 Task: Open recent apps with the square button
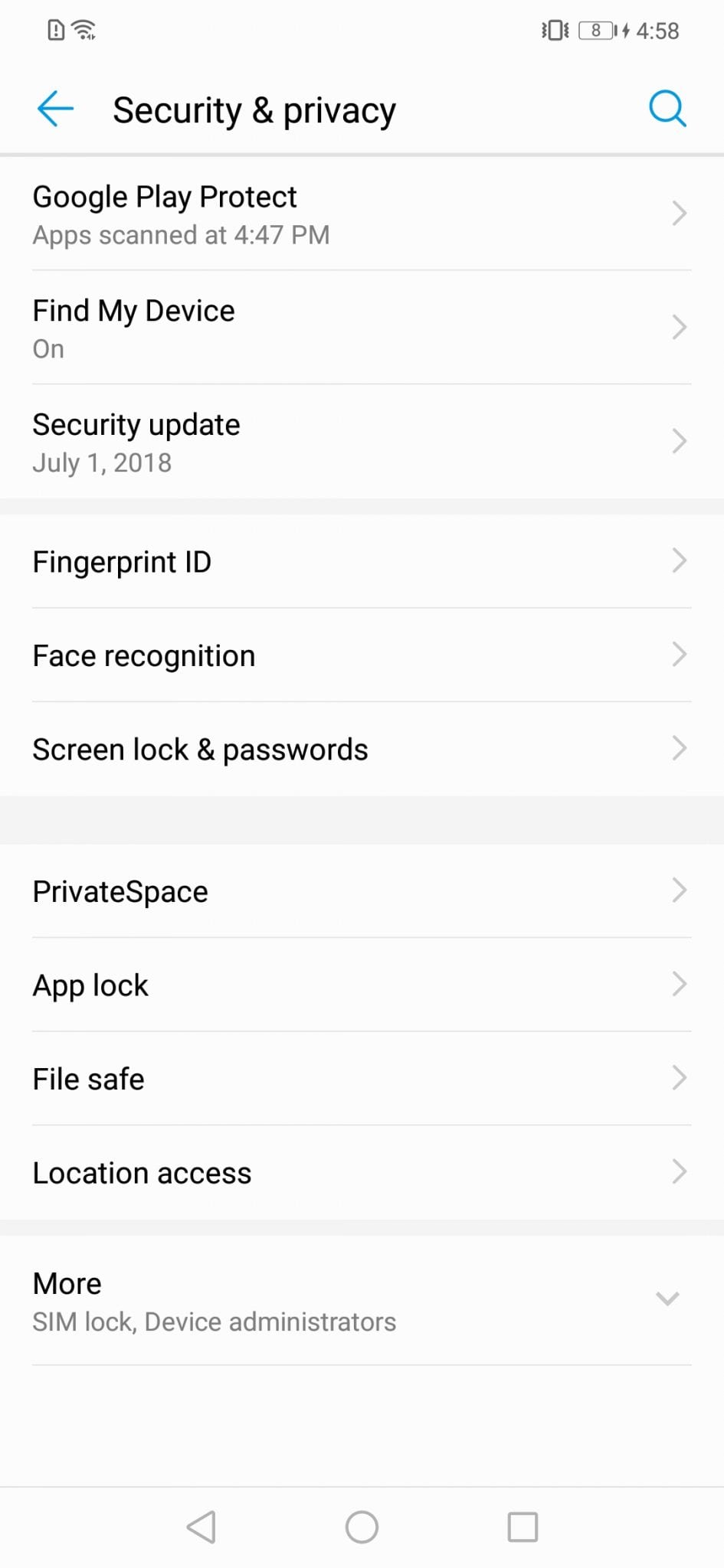pos(523,1527)
